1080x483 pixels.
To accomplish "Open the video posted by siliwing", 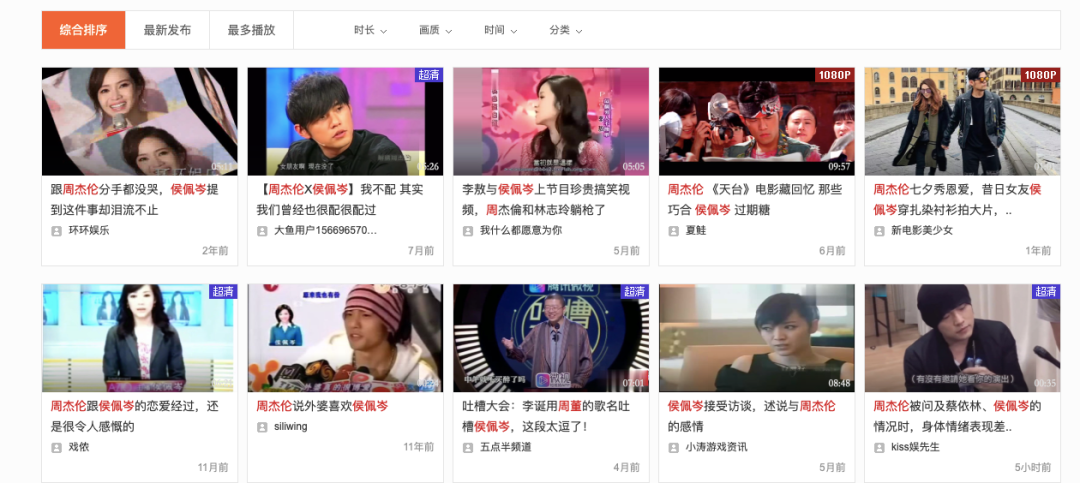I will click(x=345, y=338).
